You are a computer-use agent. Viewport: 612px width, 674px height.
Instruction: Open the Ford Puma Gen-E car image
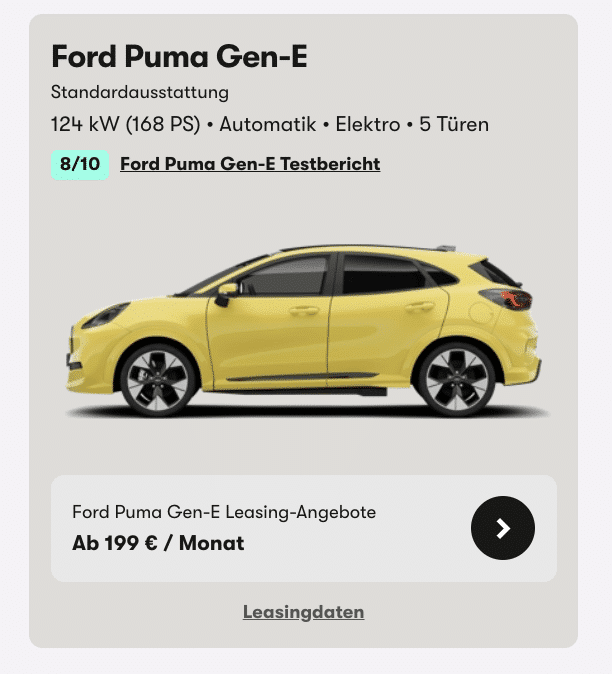[x=305, y=330]
